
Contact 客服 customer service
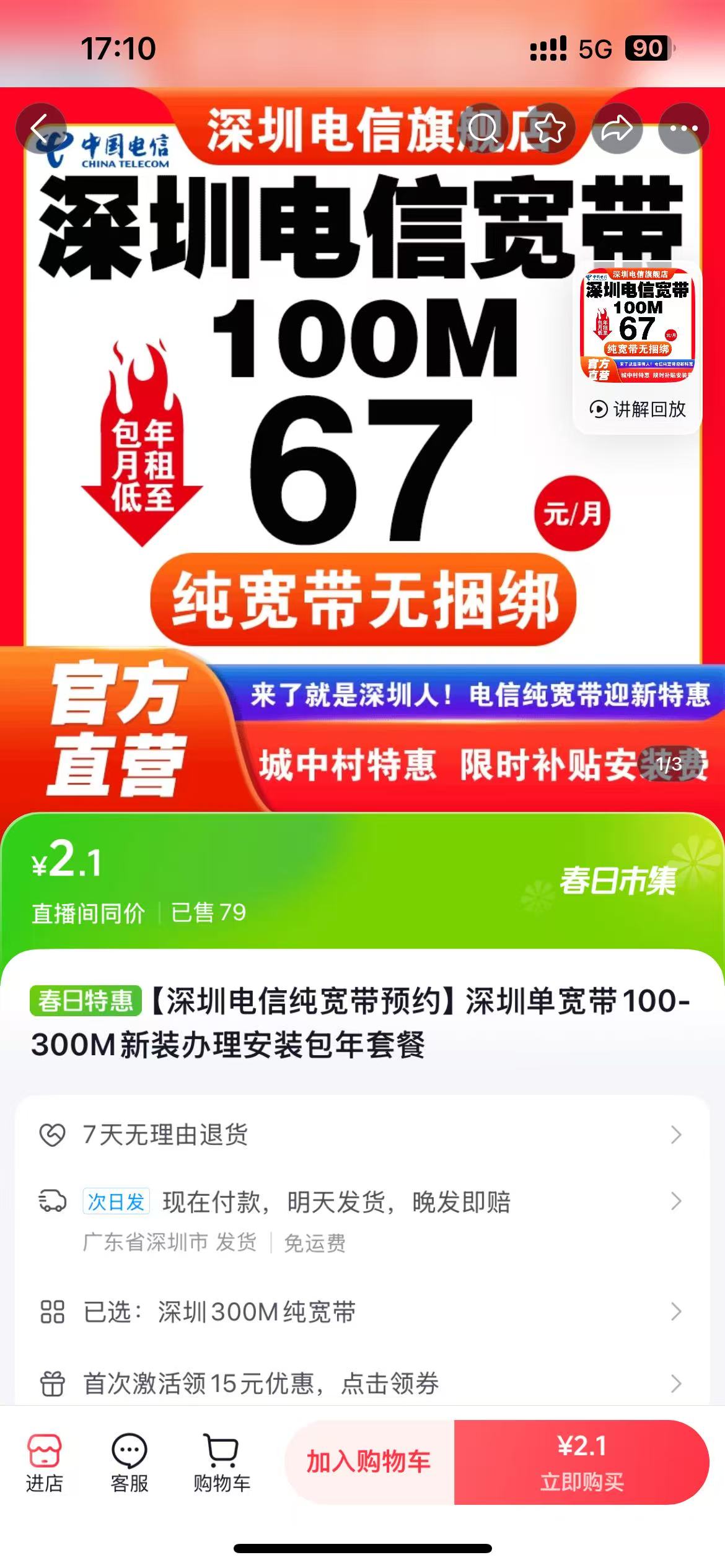(x=129, y=1464)
